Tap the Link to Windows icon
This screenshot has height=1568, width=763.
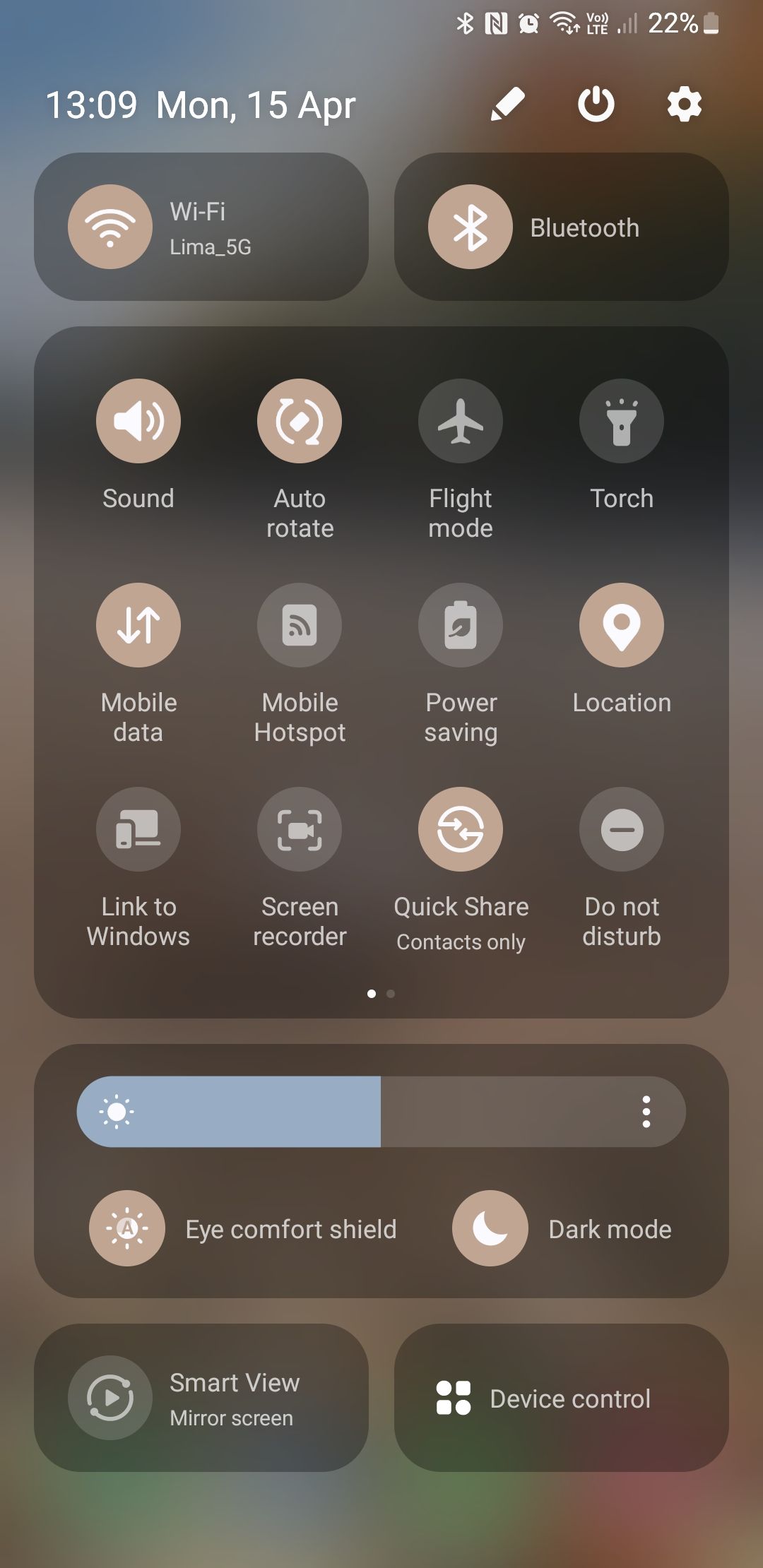coord(138,830)
